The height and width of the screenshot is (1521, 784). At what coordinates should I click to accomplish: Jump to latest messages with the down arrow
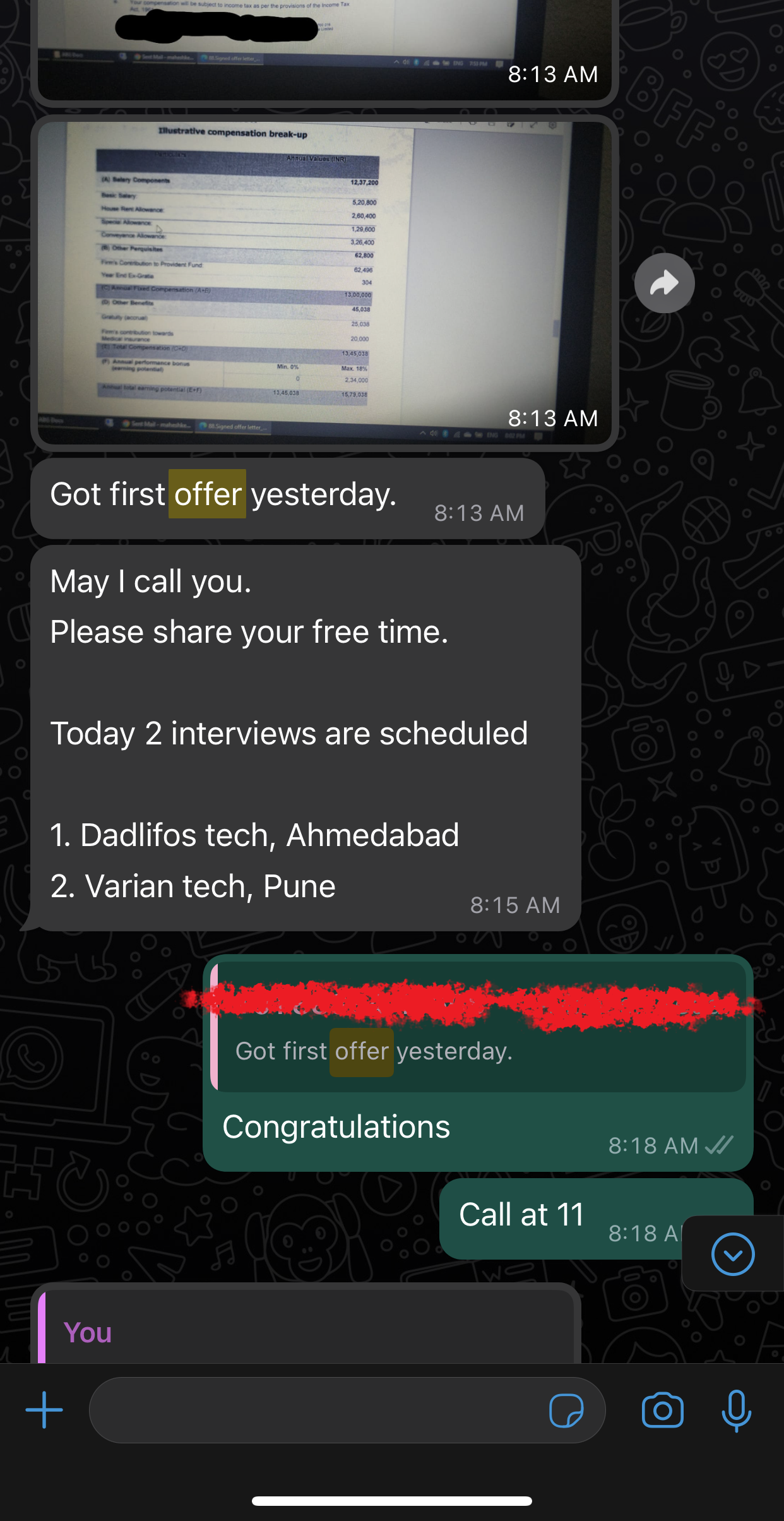(x=733, y=1254)
